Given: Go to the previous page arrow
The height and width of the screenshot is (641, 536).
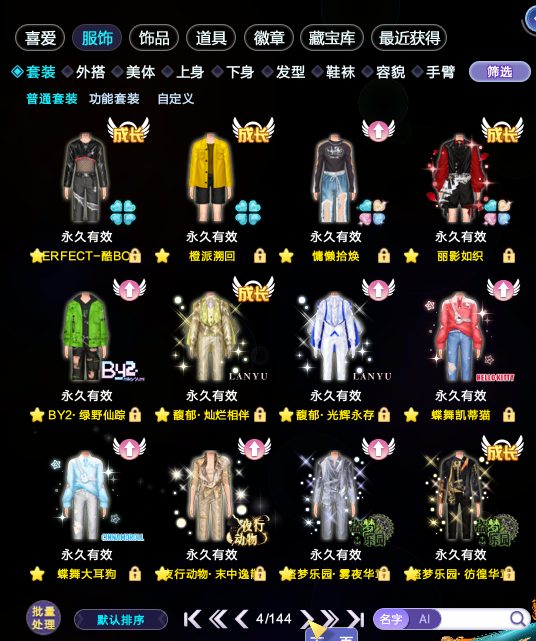Looking at the screenshot, I should pos(242,619).
